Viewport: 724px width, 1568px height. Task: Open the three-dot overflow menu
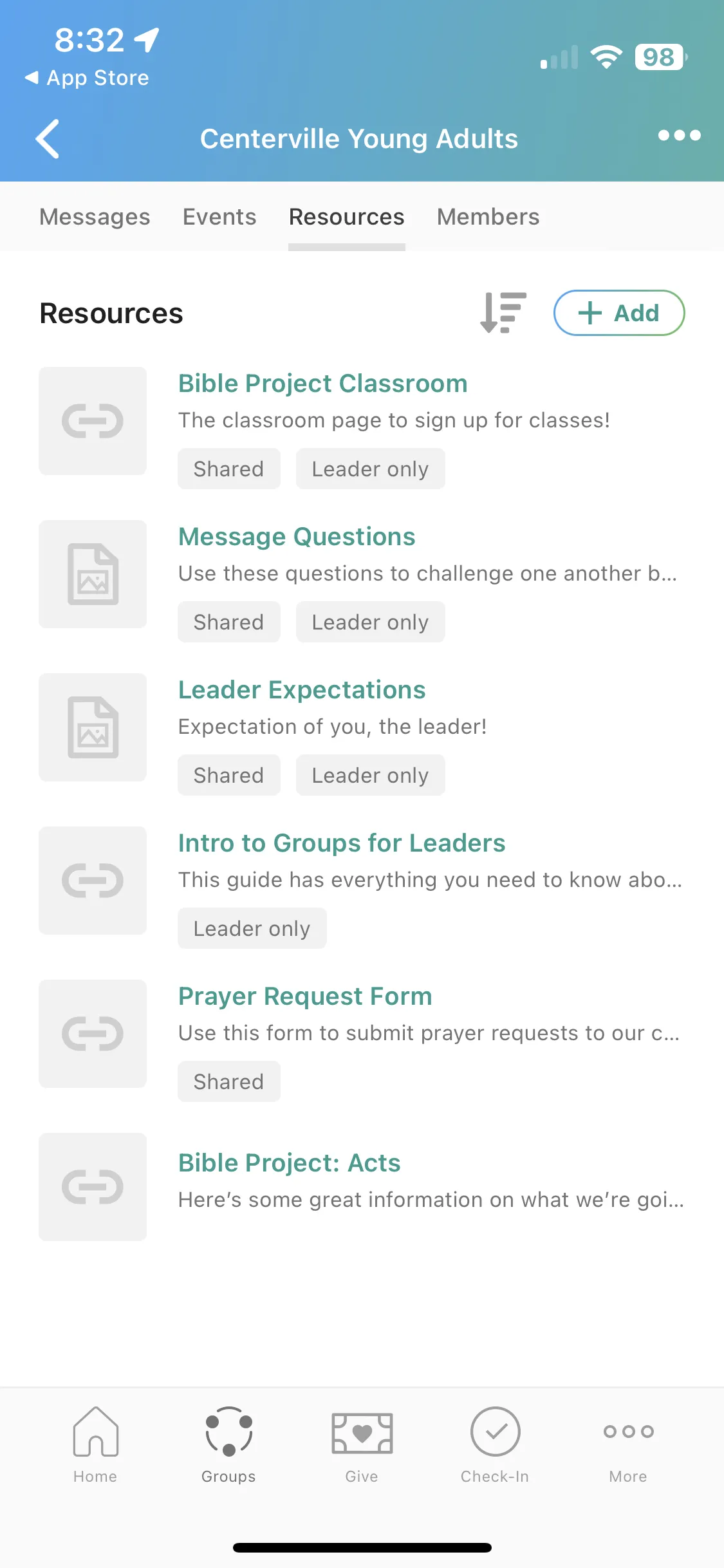[679, 135]
